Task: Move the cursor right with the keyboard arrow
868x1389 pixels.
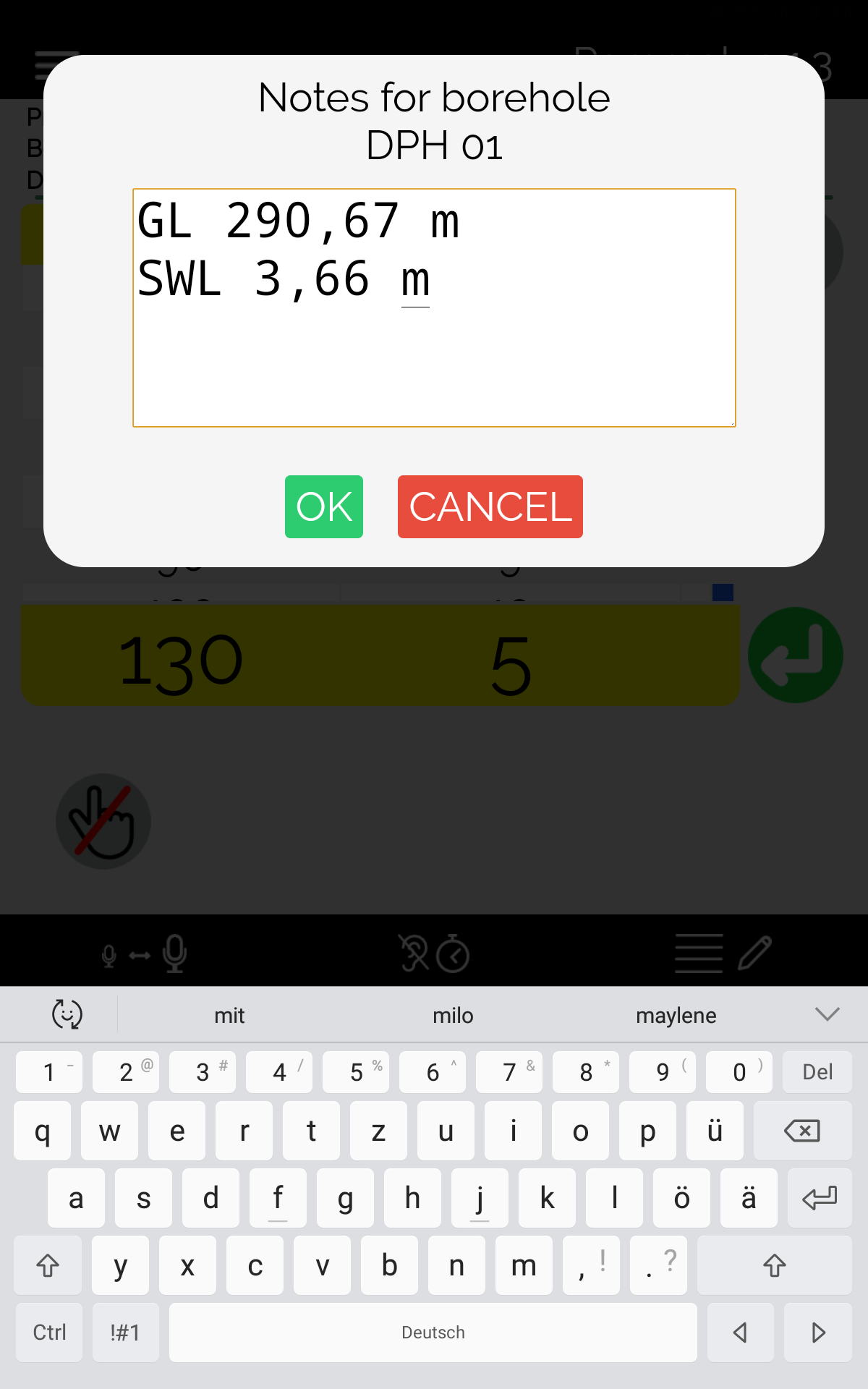Action: (x=818, y=1333)
